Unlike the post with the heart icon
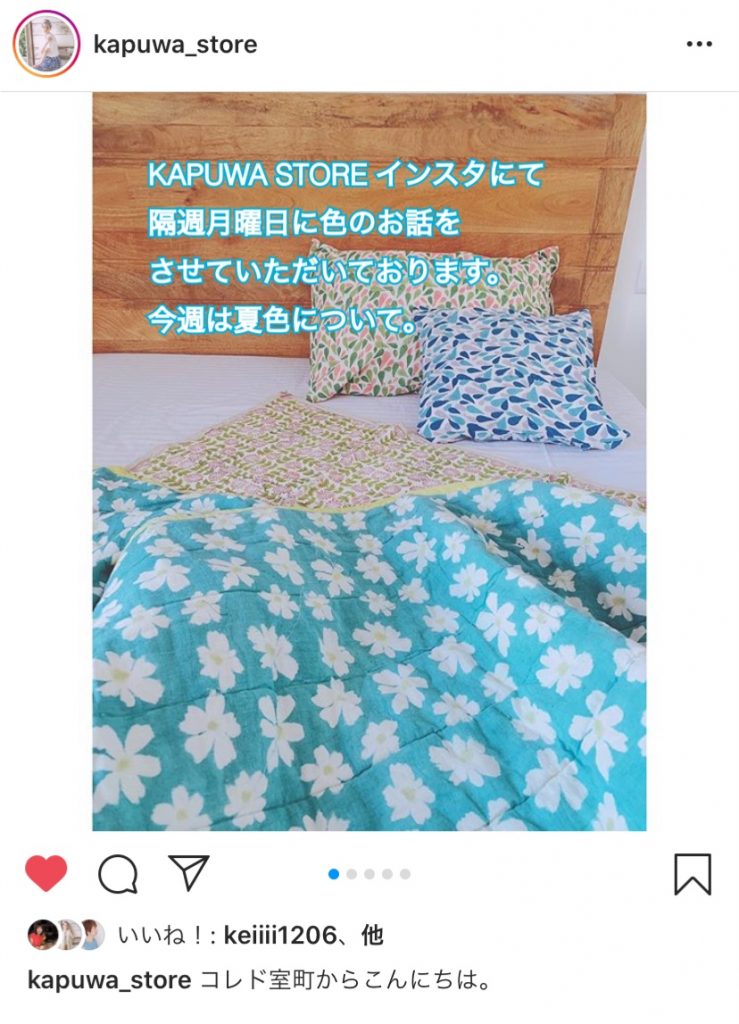Image resolution: width=739 pixels, height=1024 pixels. click(46, 874)
